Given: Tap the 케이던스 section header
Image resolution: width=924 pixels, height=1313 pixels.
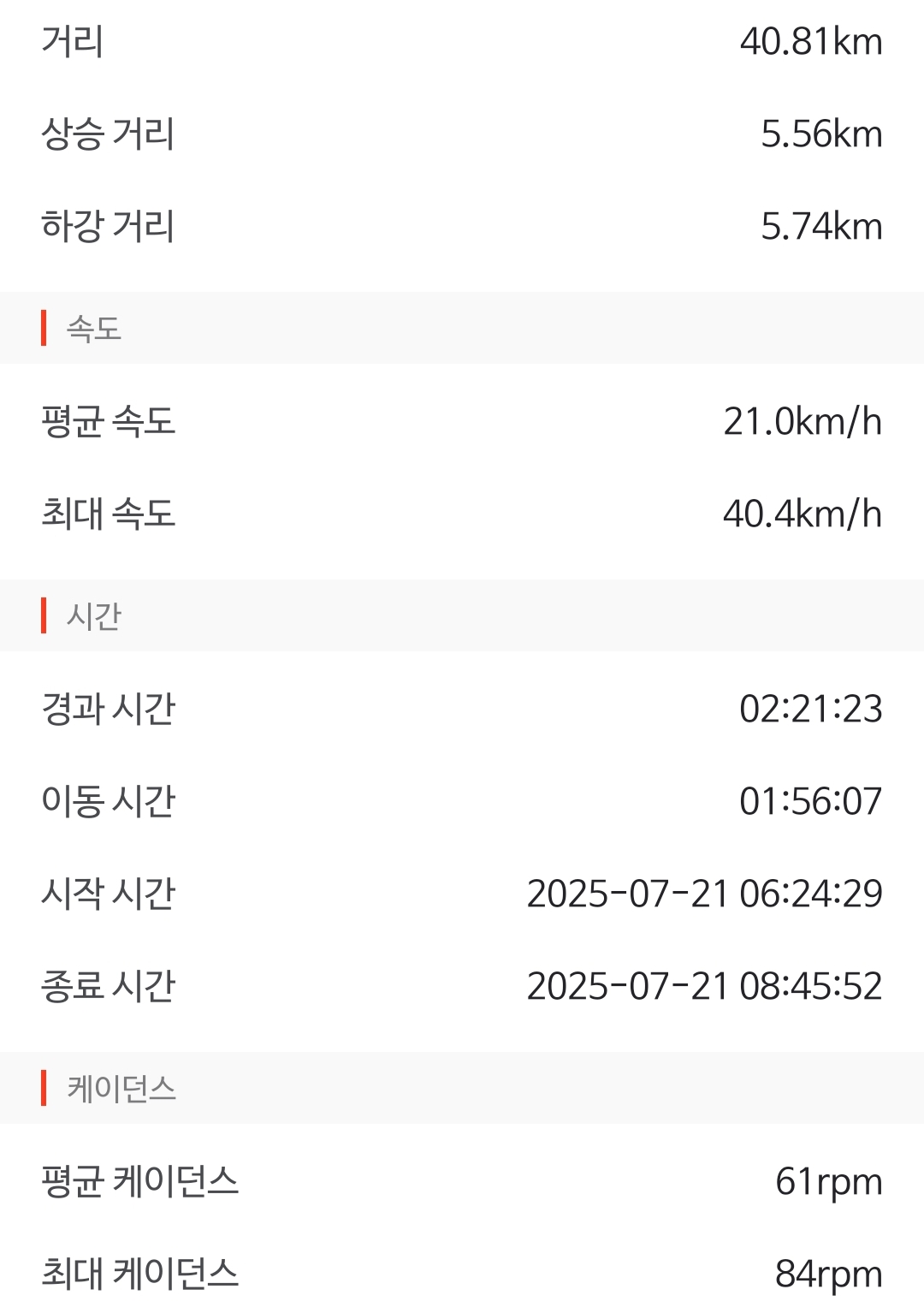Looking at the screenshot, I should tap(120, 1086).
